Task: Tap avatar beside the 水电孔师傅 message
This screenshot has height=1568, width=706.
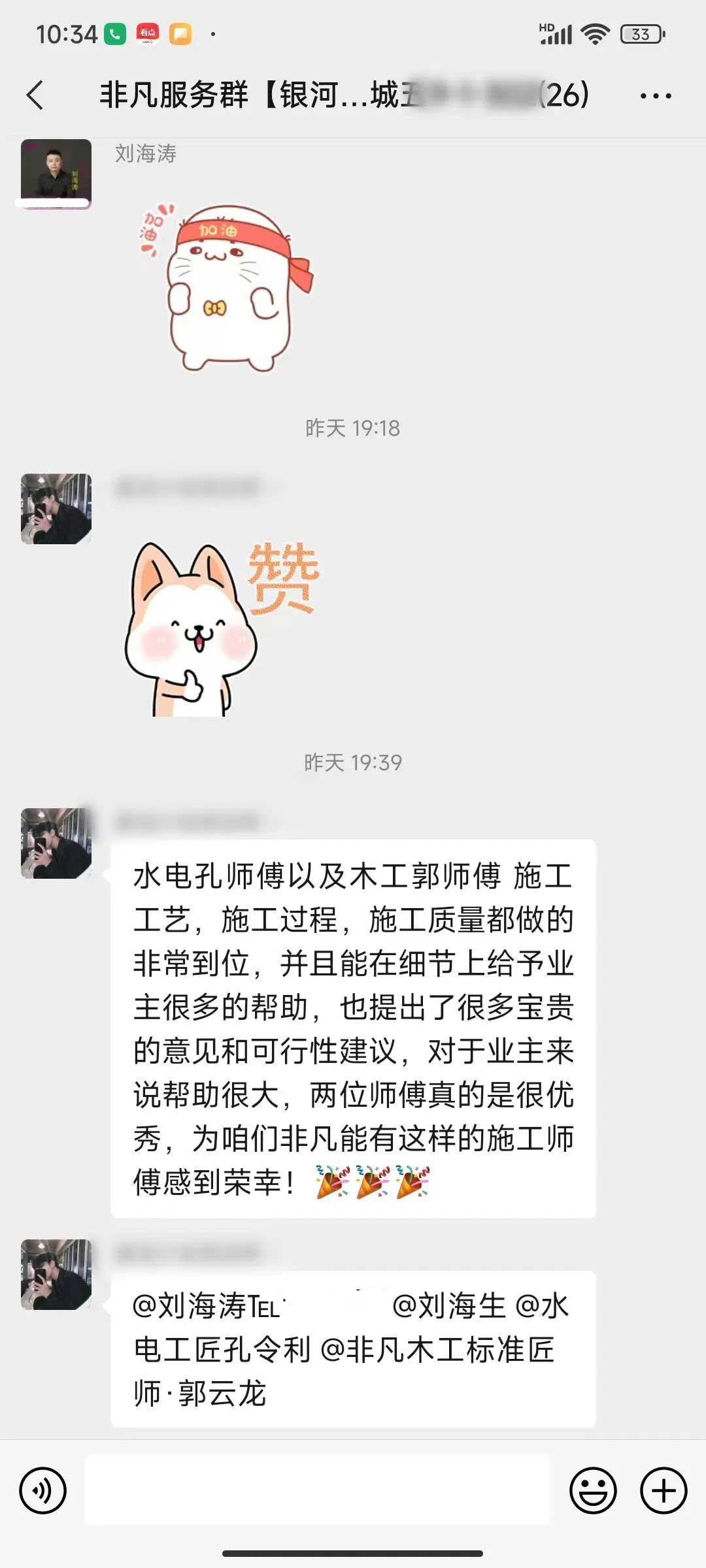Action: 56,843
